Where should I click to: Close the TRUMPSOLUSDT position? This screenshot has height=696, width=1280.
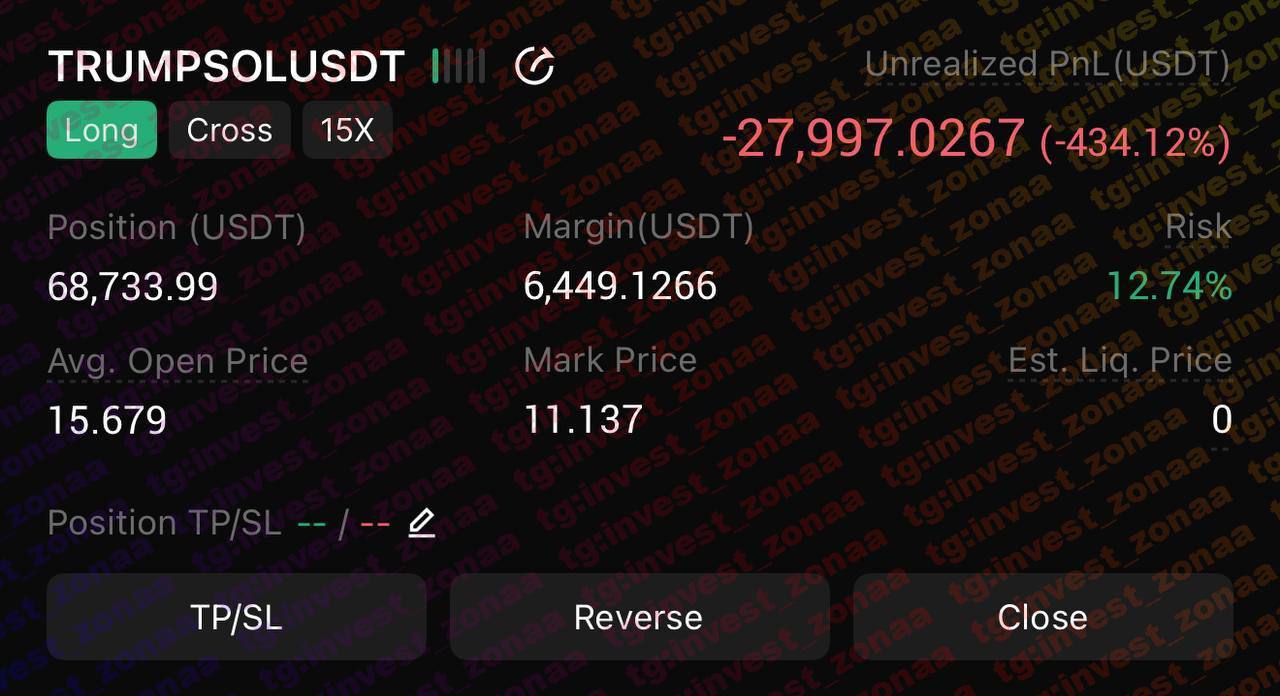tap(1042, 617)
